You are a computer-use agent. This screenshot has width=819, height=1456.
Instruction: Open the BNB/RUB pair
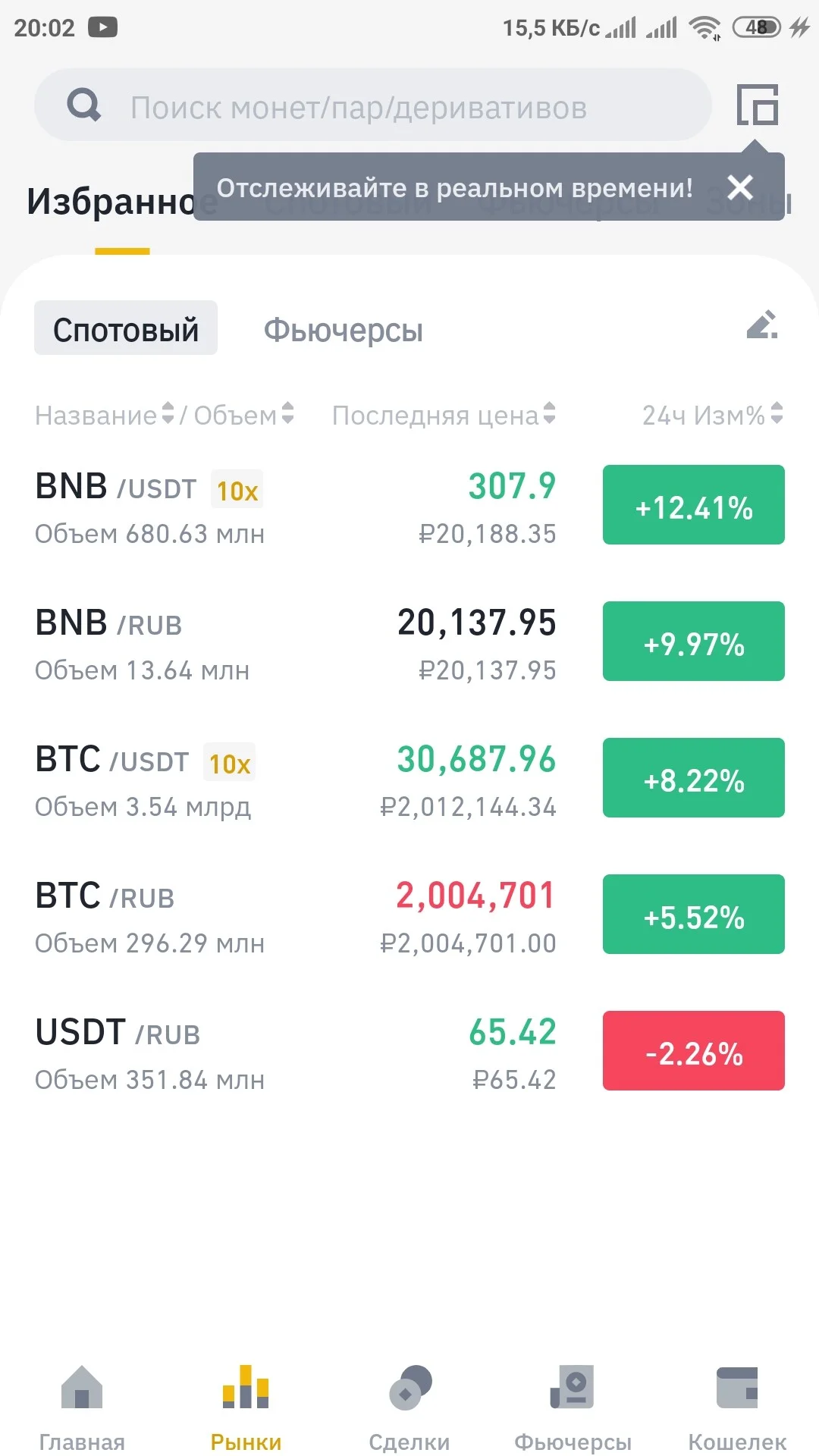(x=409, y=643)
